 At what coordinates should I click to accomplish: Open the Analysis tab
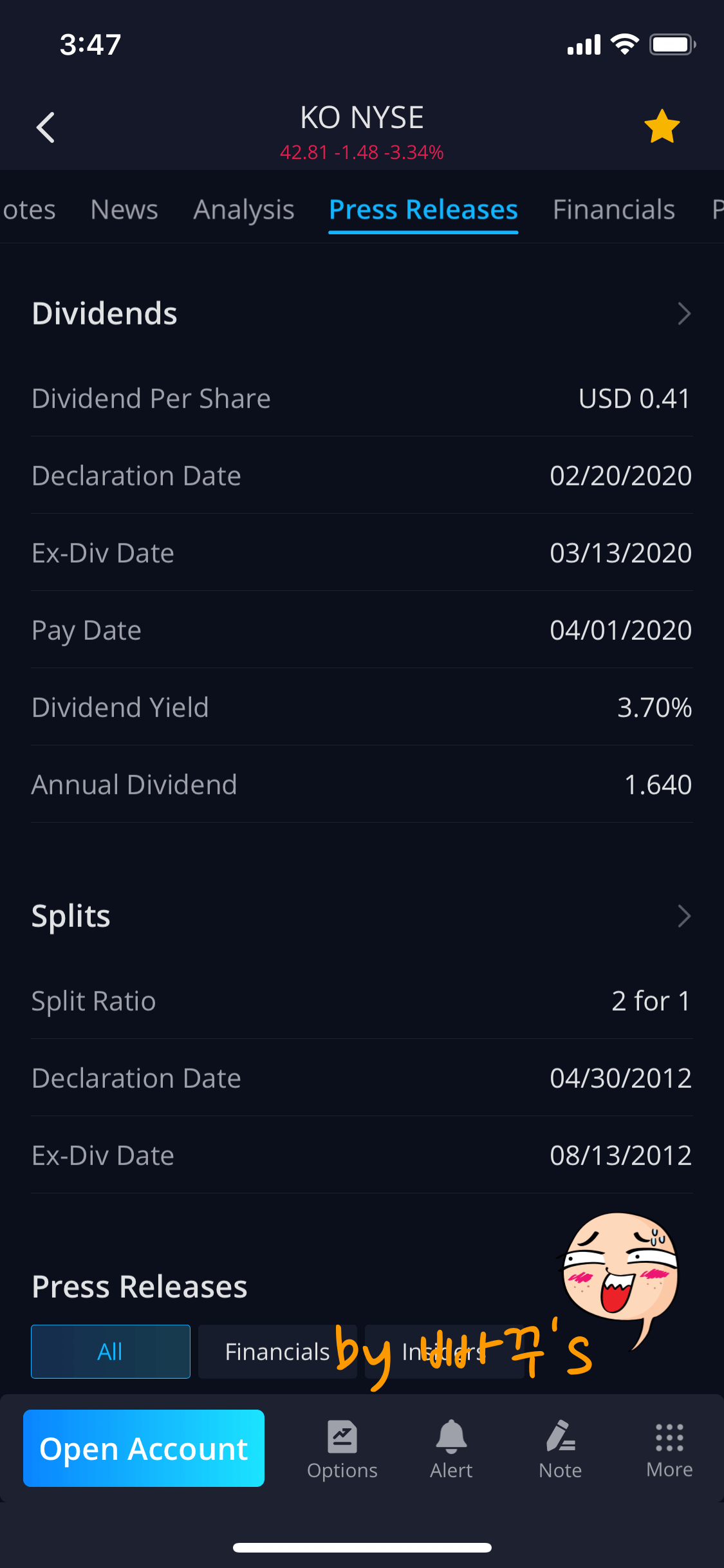244,210
